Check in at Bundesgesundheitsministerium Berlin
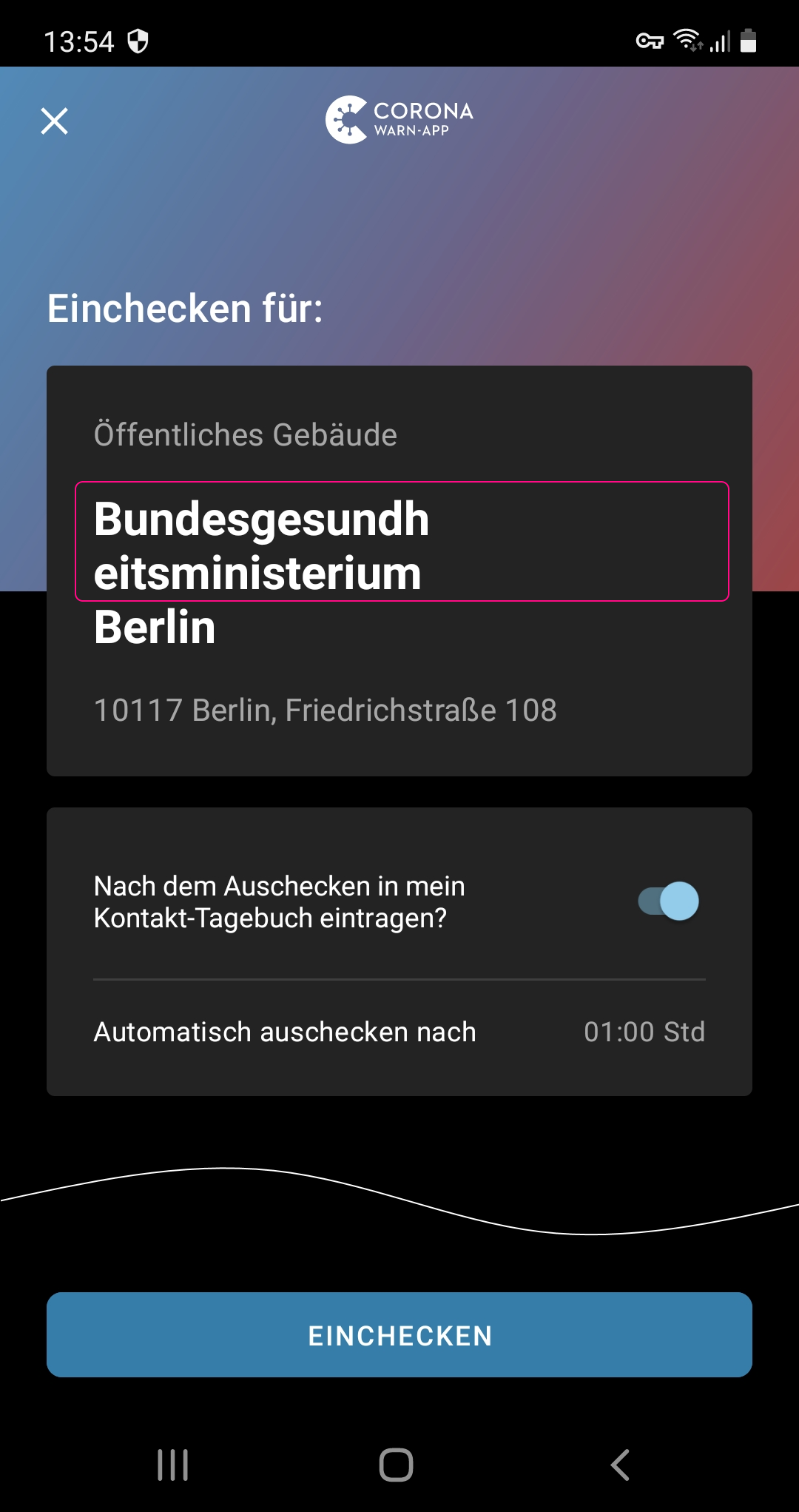The height and width of the screenshot is (1512, 799). coord(399,1335)
